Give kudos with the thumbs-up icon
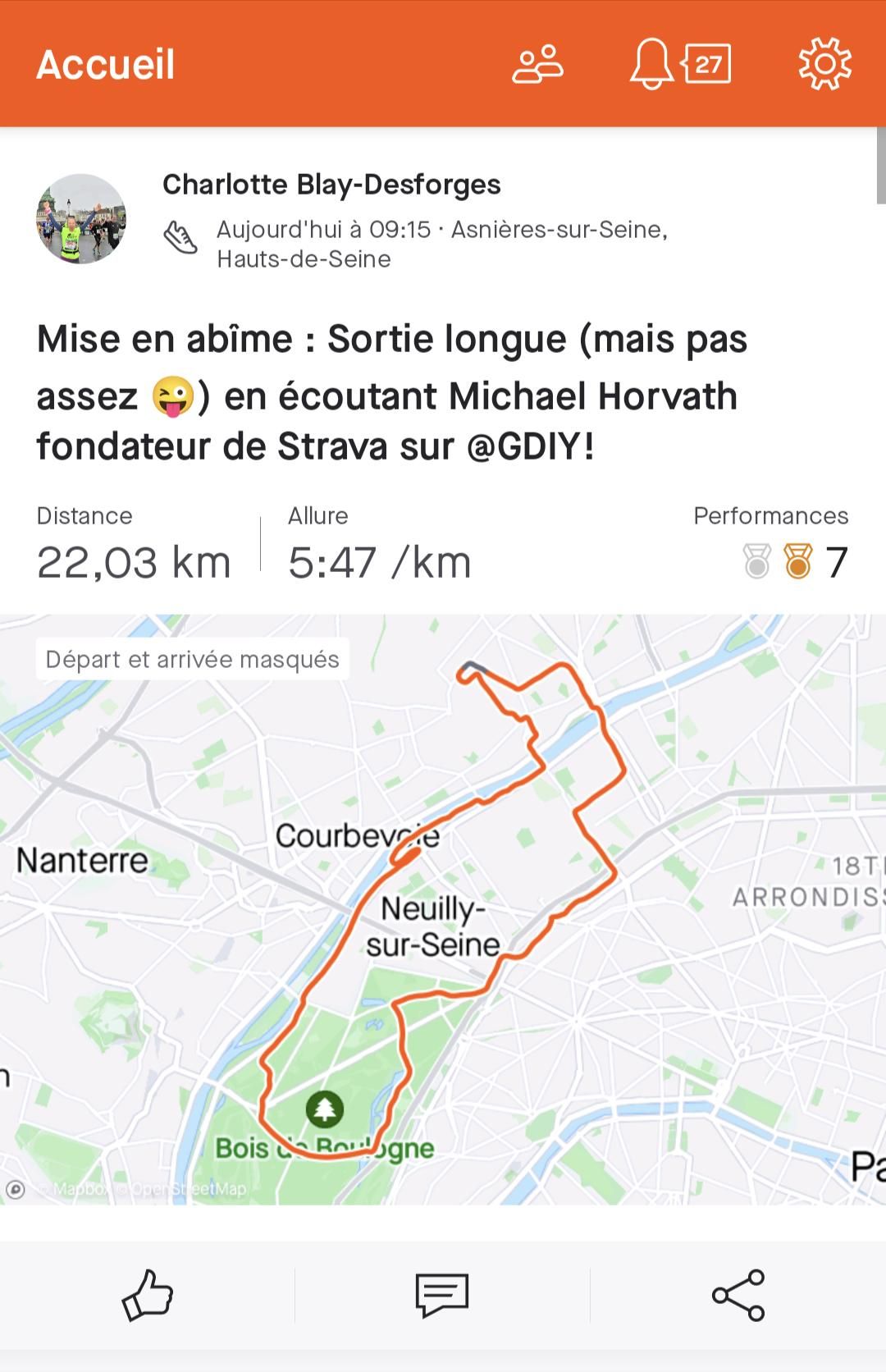886x1372 pixels. coord(148,1295)
